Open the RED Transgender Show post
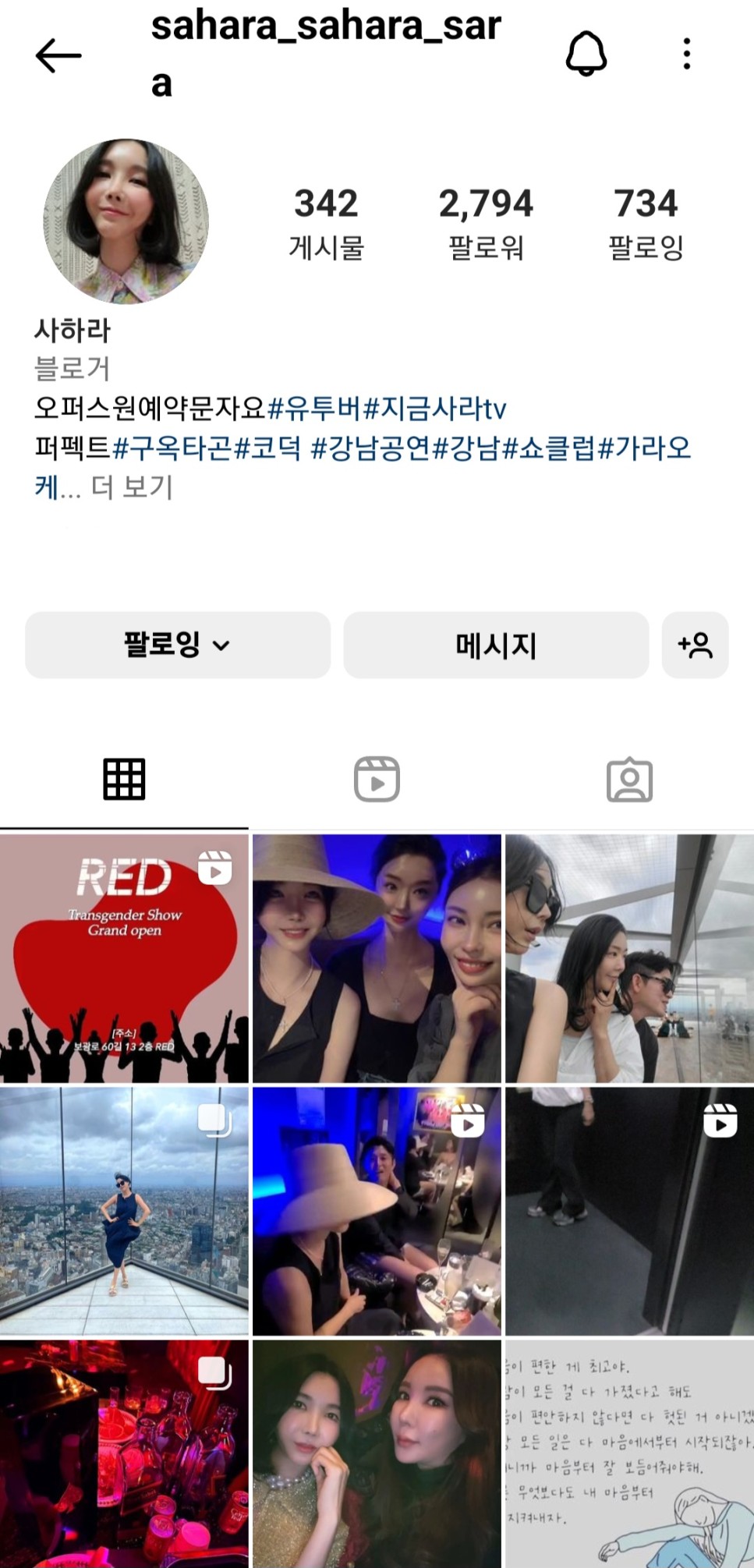Image resolution: width=754 pixels, height=1568 pixels. click(x=124, y=958)
